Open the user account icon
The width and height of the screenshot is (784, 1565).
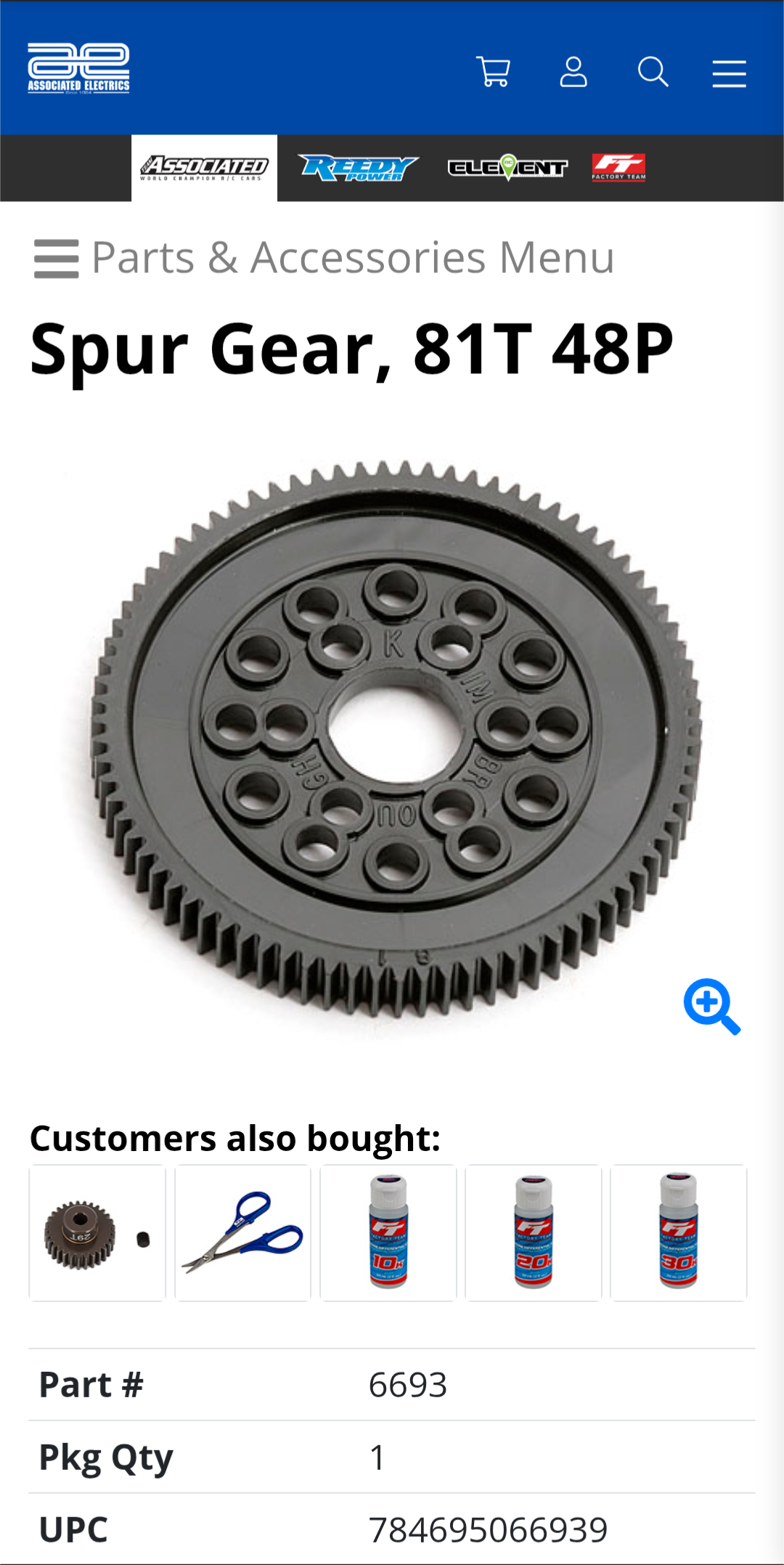point(573,72)
